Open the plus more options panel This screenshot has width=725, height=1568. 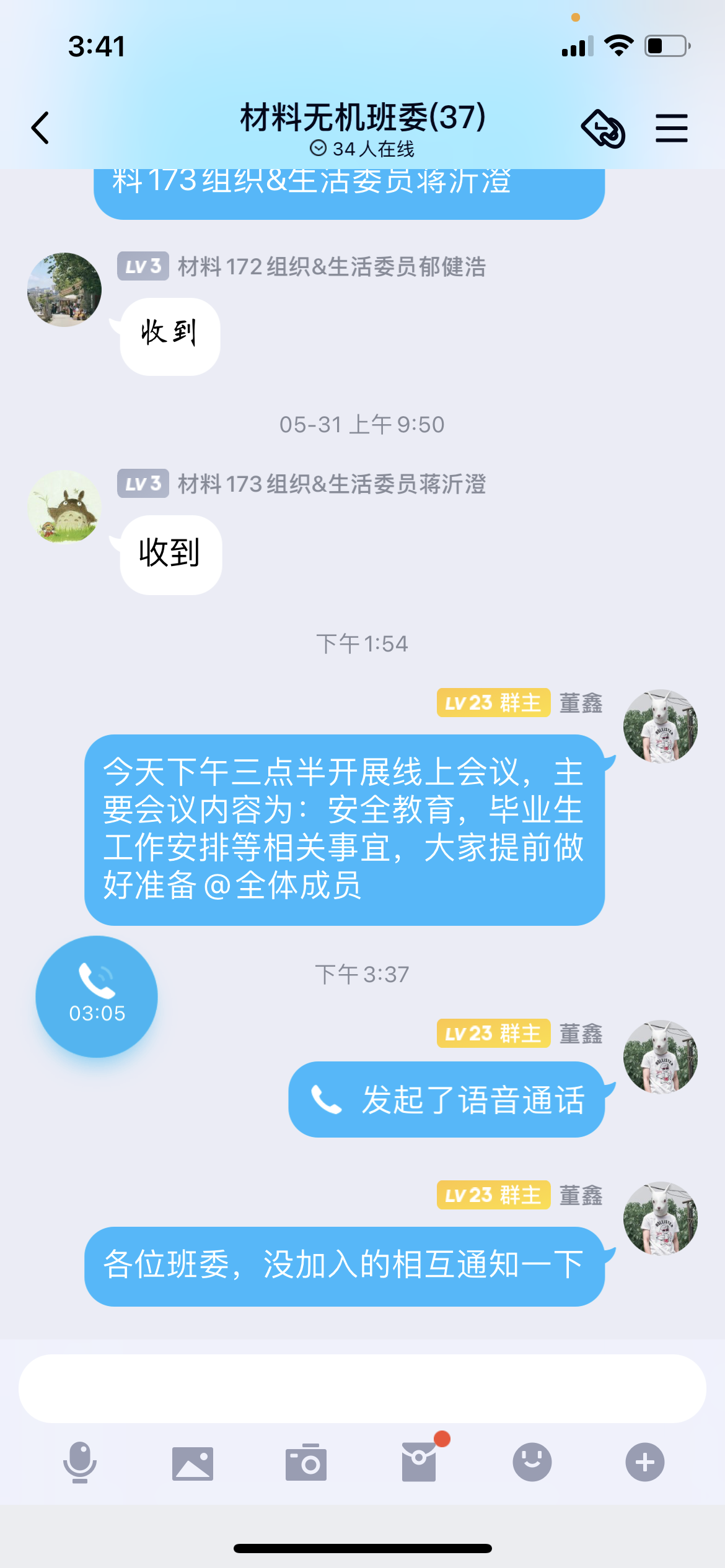[644, 1462]
